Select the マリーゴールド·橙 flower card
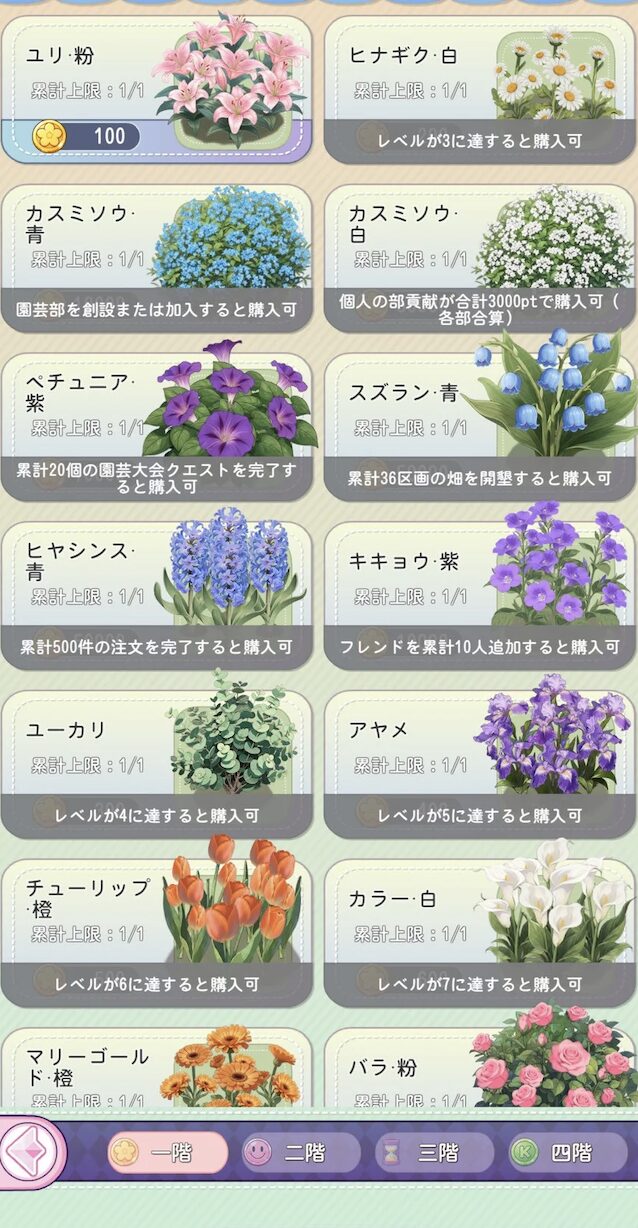This screenshot has width=638, height=1228. 156,1070
